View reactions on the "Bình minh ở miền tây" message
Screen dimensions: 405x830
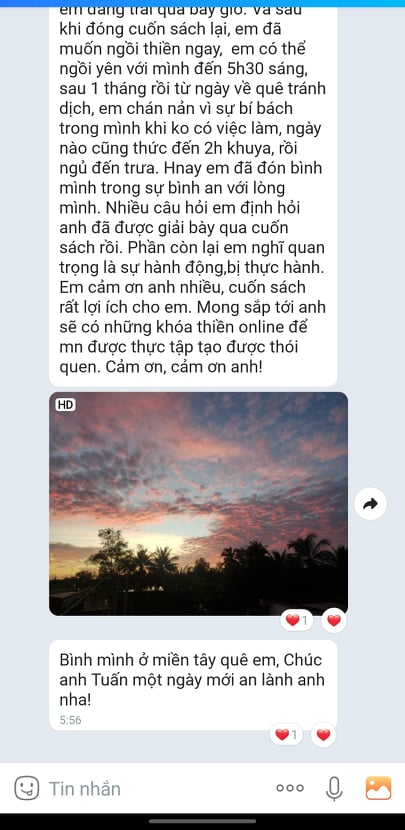point(286,735)
